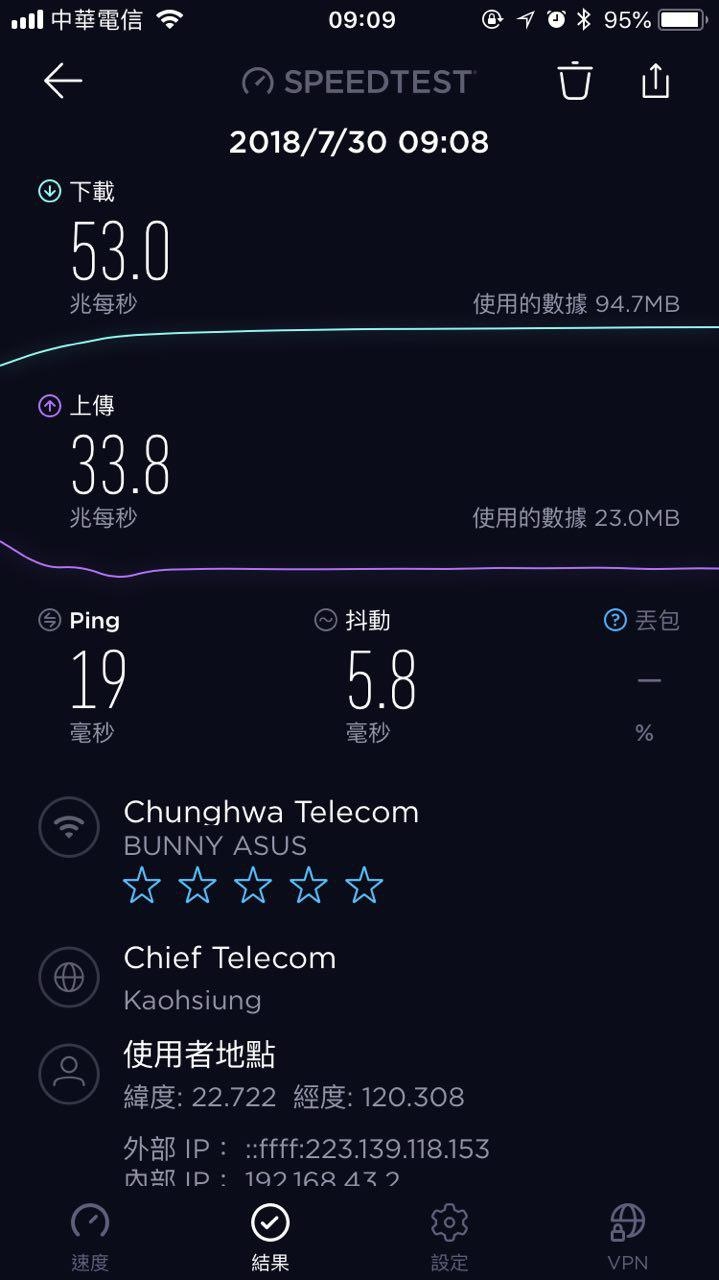Go back with the arrow icon

62,81
